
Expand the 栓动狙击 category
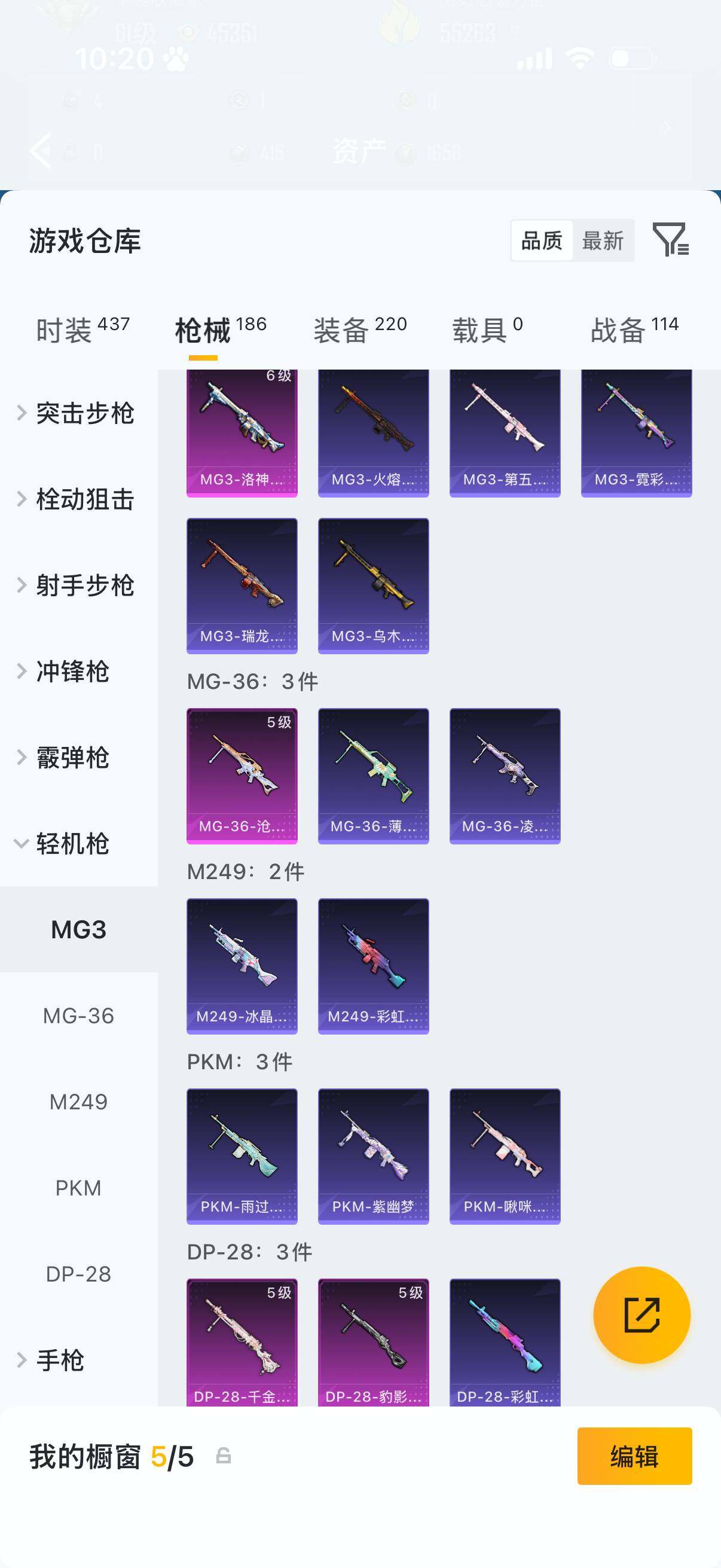(76, 499)
